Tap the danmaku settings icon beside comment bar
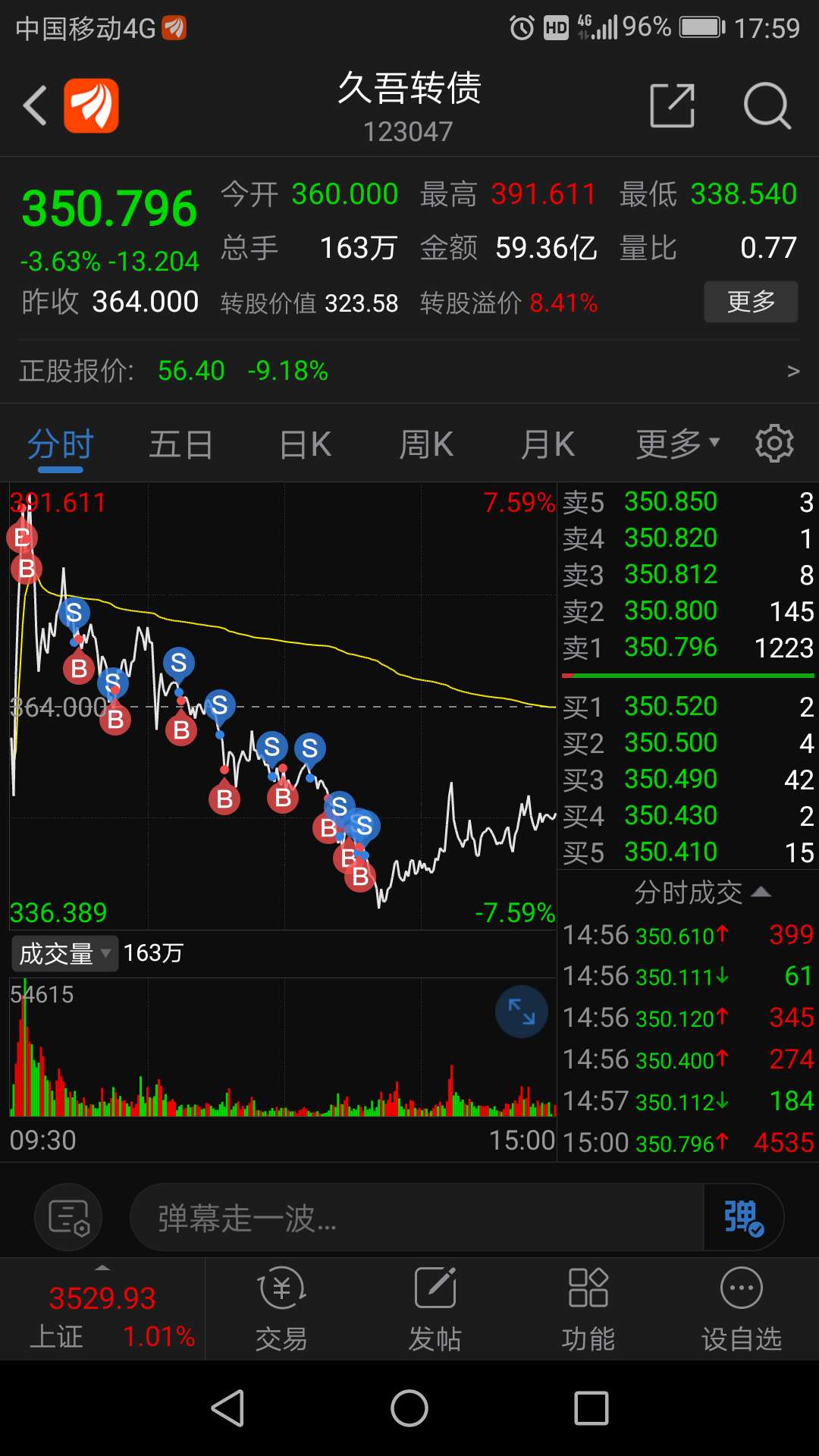Image resolution: width=819 pixels, height=1456 pixels. click(x=68, y=1216)
